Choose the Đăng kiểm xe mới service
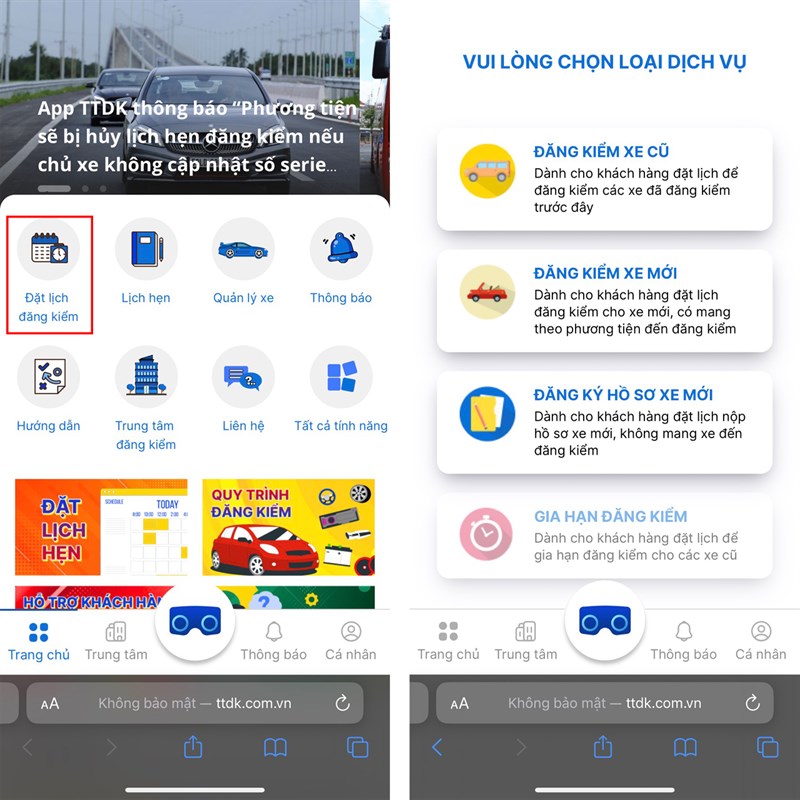800x800 pixels. (x=604, y=300)
